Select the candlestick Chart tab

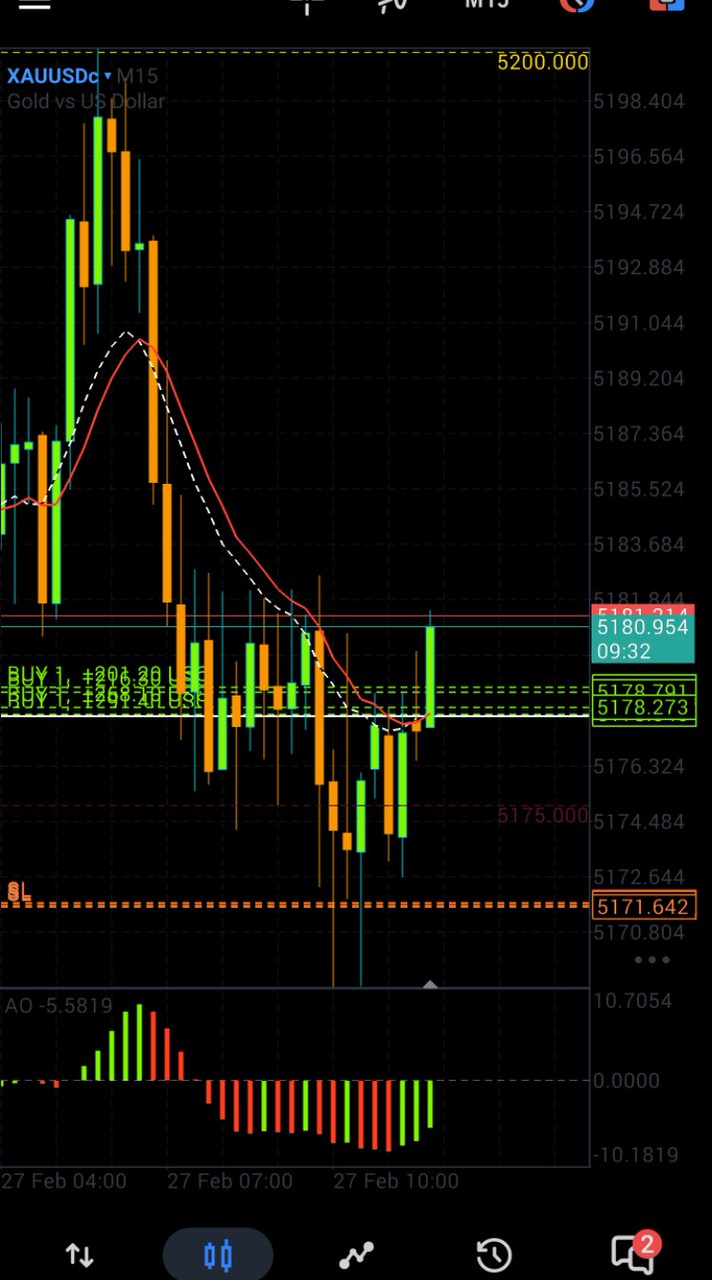[x=218, y=1255]
